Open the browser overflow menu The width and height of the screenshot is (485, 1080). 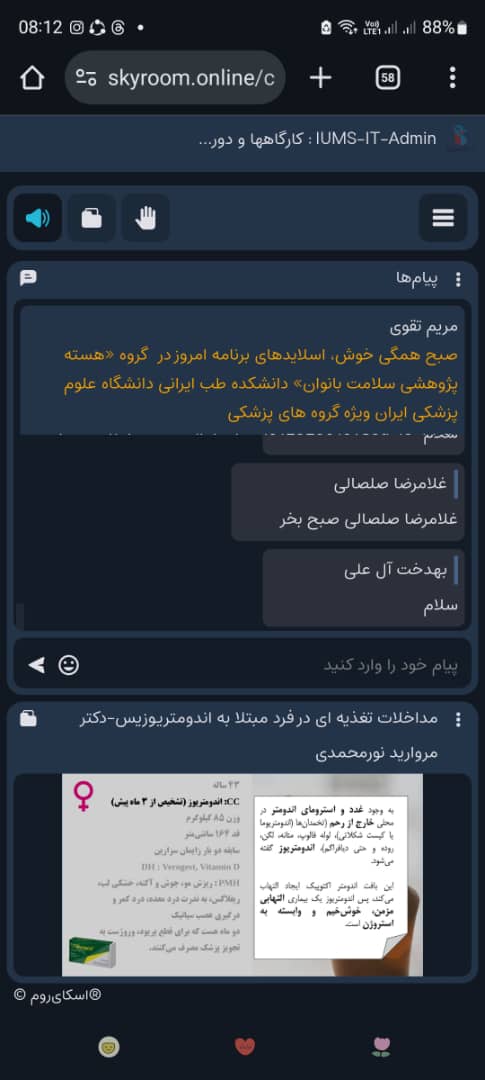tap(452, 78)
